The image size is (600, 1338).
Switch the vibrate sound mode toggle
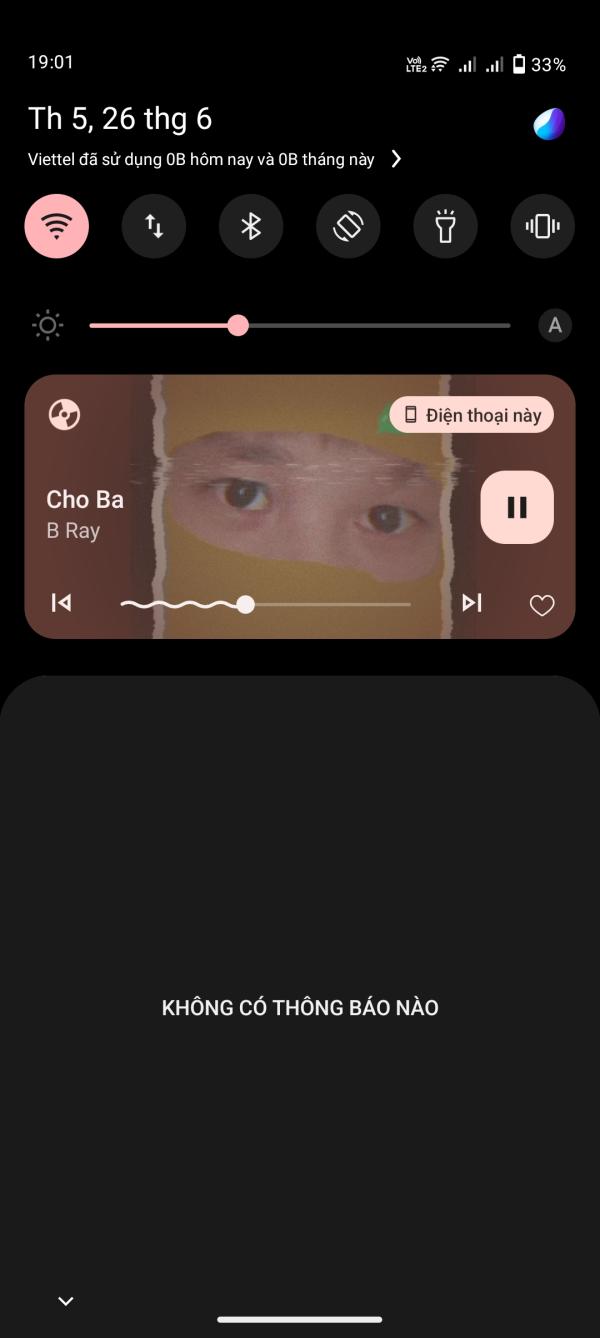click(543, 226)
